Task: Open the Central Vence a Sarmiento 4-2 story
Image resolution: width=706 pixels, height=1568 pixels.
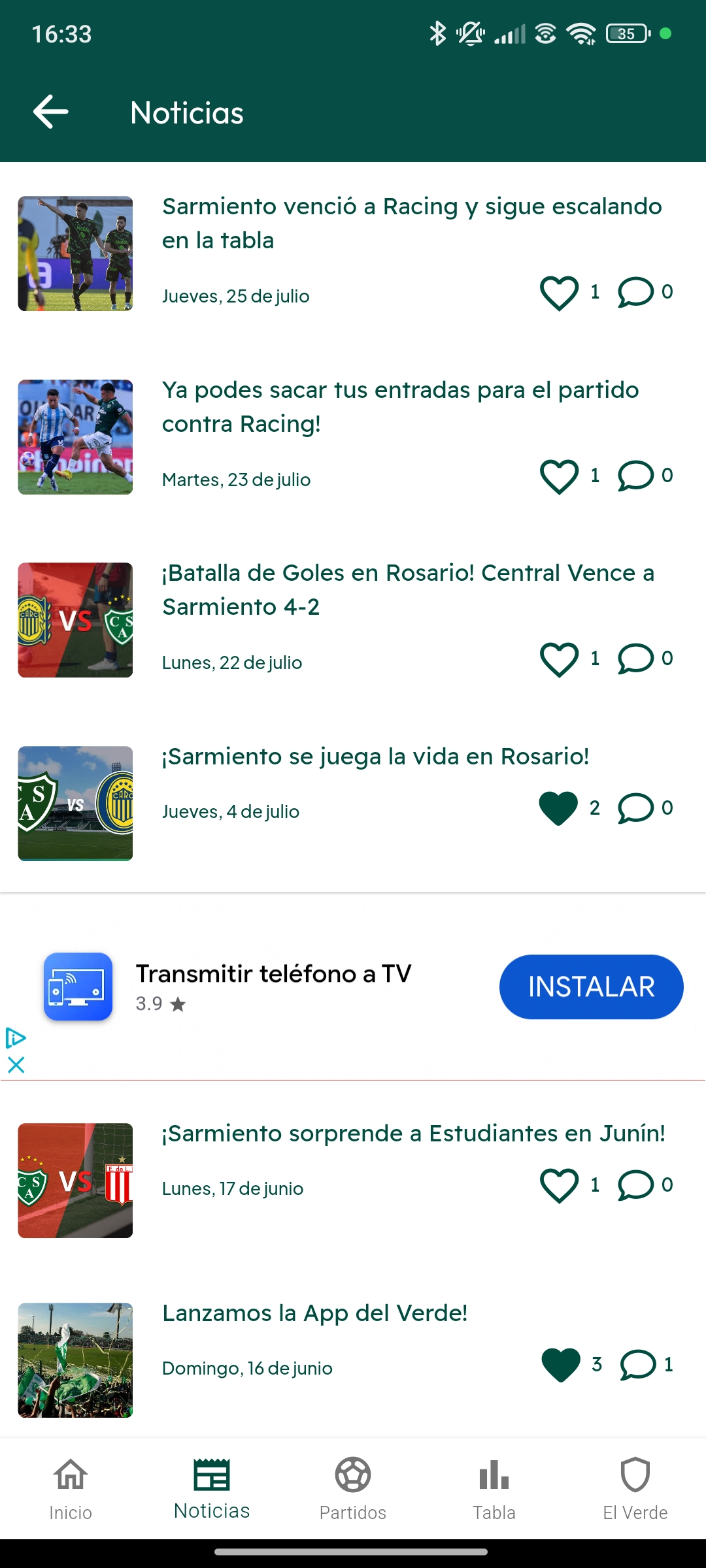Action: (408, 589)
